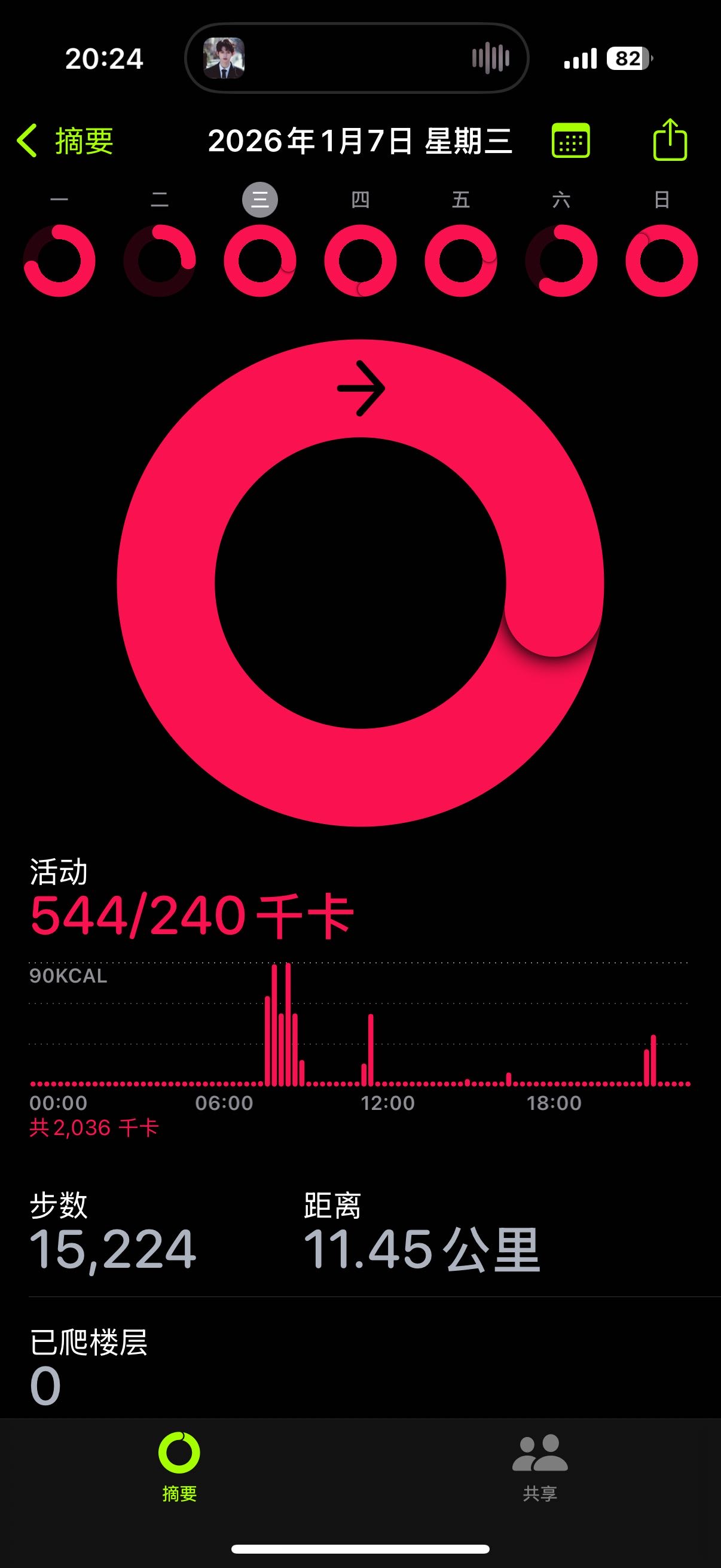Select 五 (Friday) activity ring
This screenshot has height=1568, width=721.
click(x=460, y=261)
